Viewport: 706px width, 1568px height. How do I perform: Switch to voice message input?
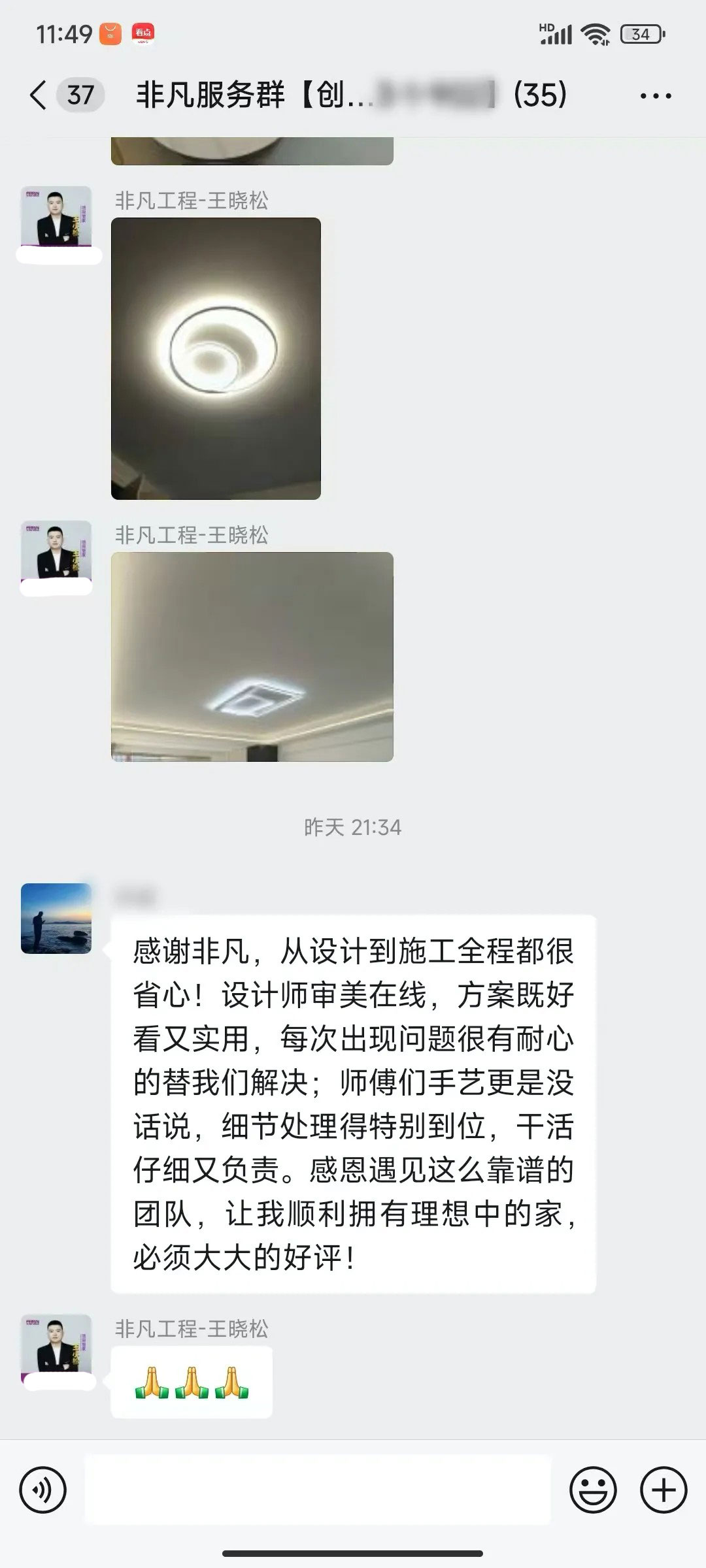43,1490
